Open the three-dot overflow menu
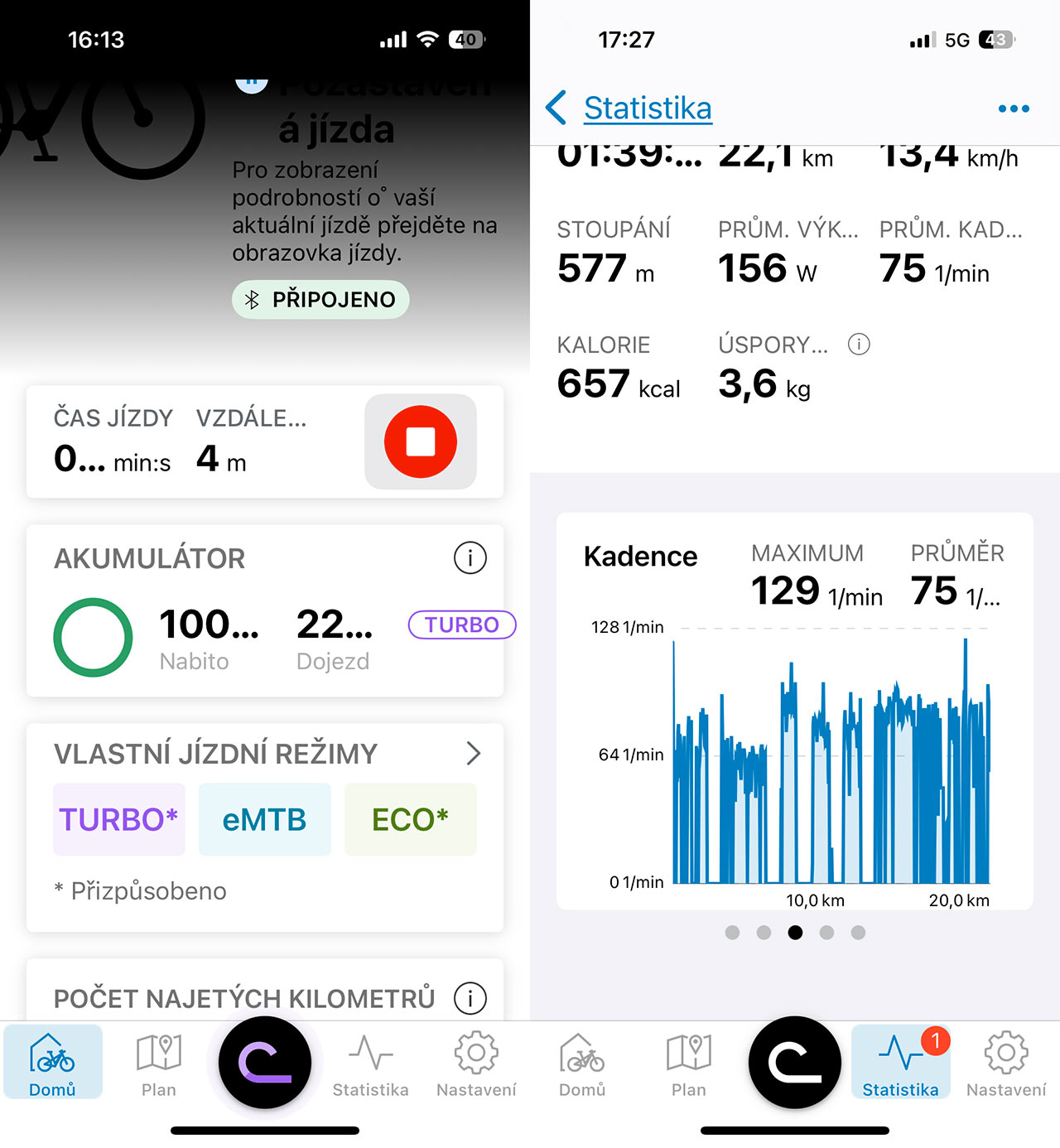Viewport: 1060px width, 1148px height. (x=1014, y=109)
